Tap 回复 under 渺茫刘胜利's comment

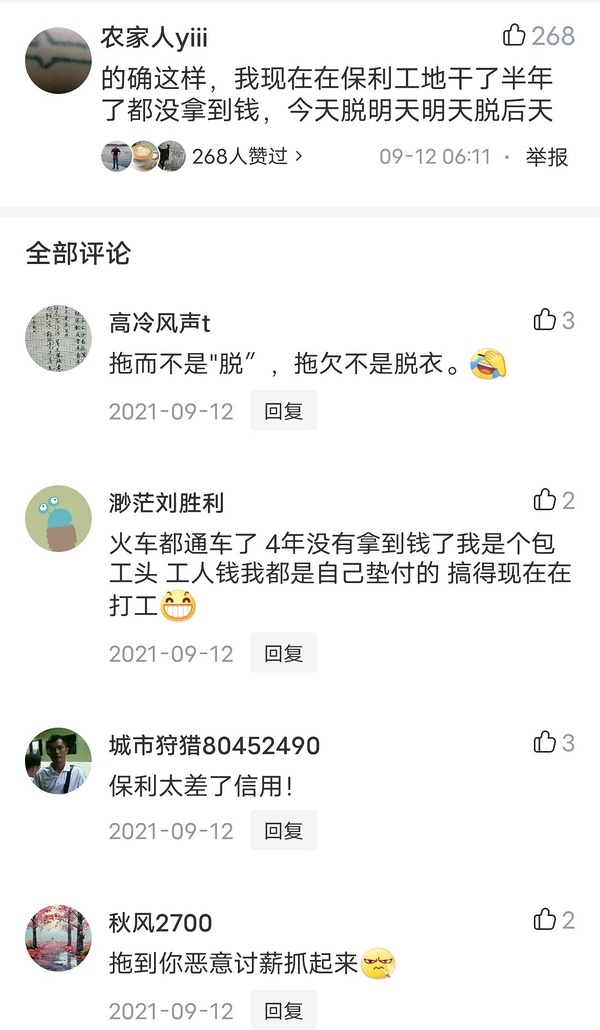pos(283,653)
